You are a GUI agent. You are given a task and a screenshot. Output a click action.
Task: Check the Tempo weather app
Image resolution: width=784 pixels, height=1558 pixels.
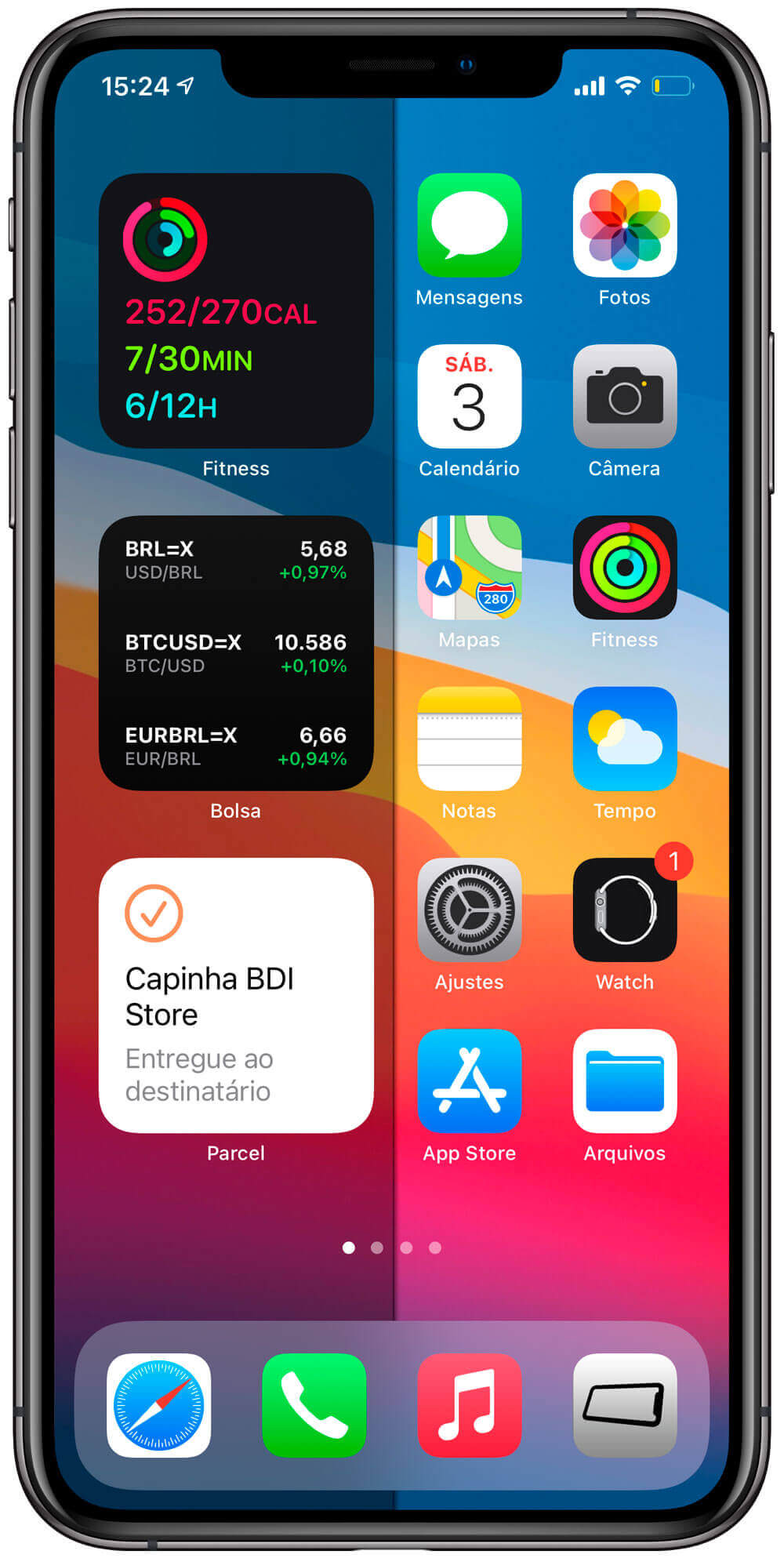click(624, 739)
